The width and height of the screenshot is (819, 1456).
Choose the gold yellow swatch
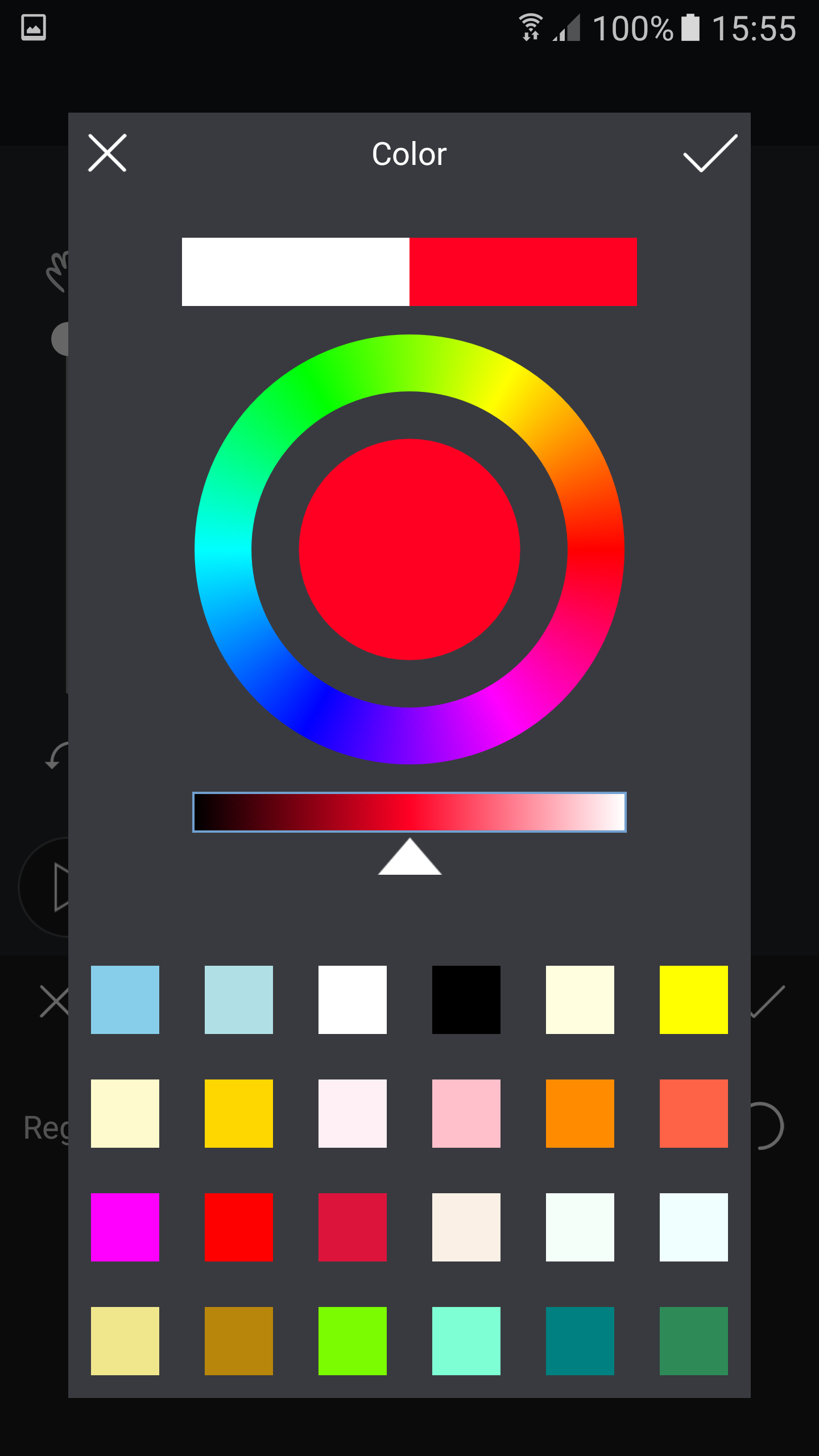pos(239,1114)
